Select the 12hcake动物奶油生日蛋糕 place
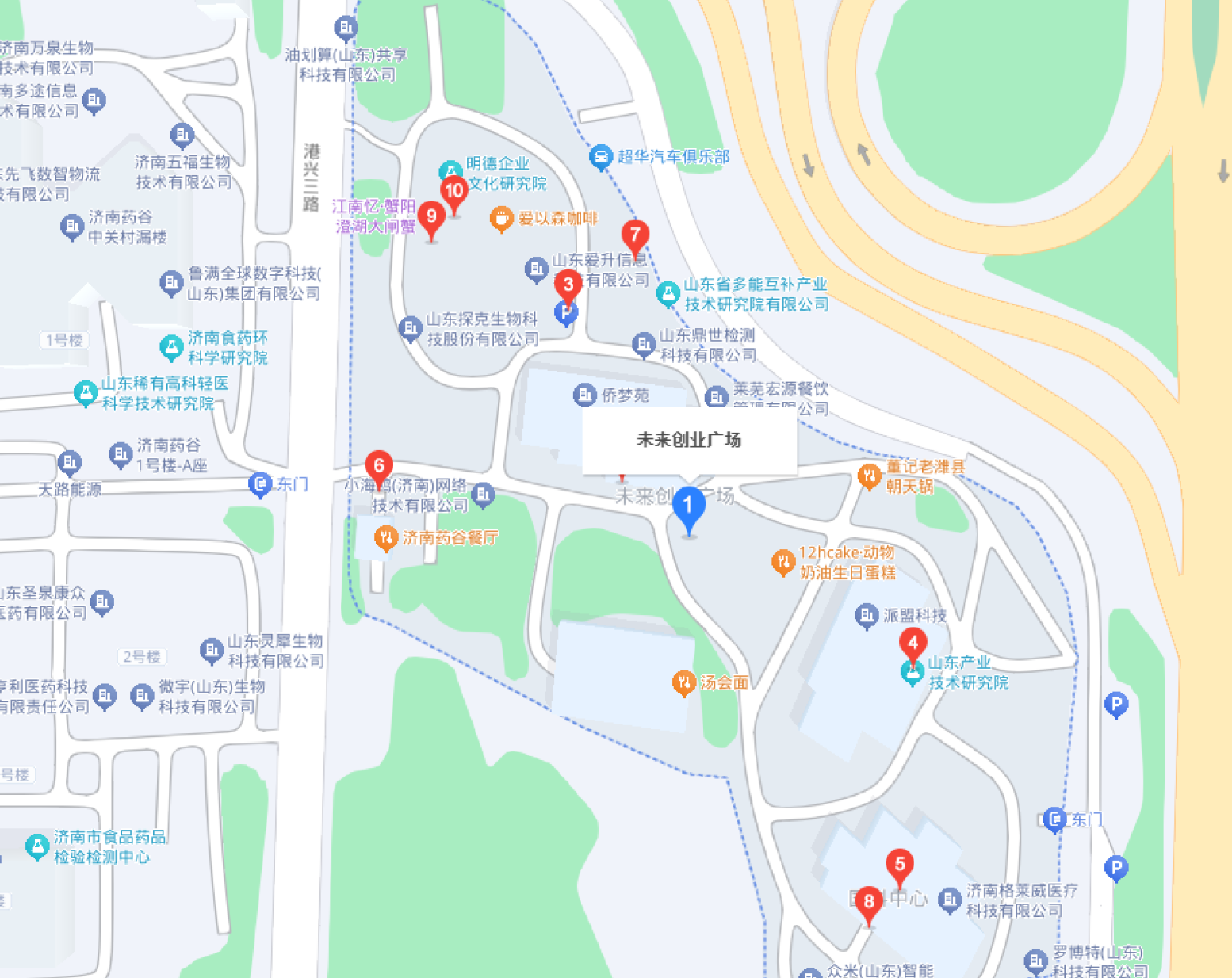 pyautogui.click(x=783, y=562)
